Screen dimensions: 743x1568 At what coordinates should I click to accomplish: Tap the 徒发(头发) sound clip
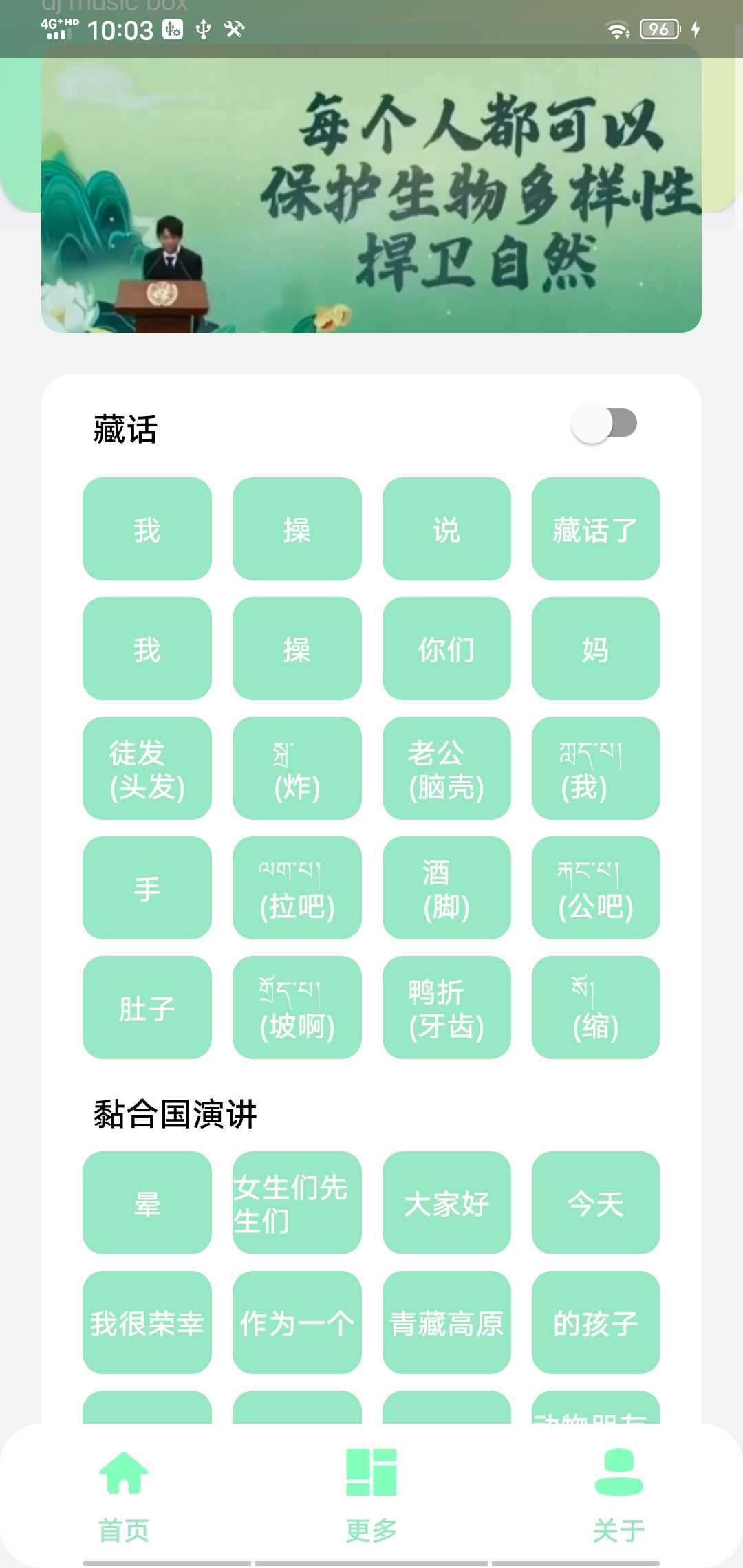click(x=147, y=768)
